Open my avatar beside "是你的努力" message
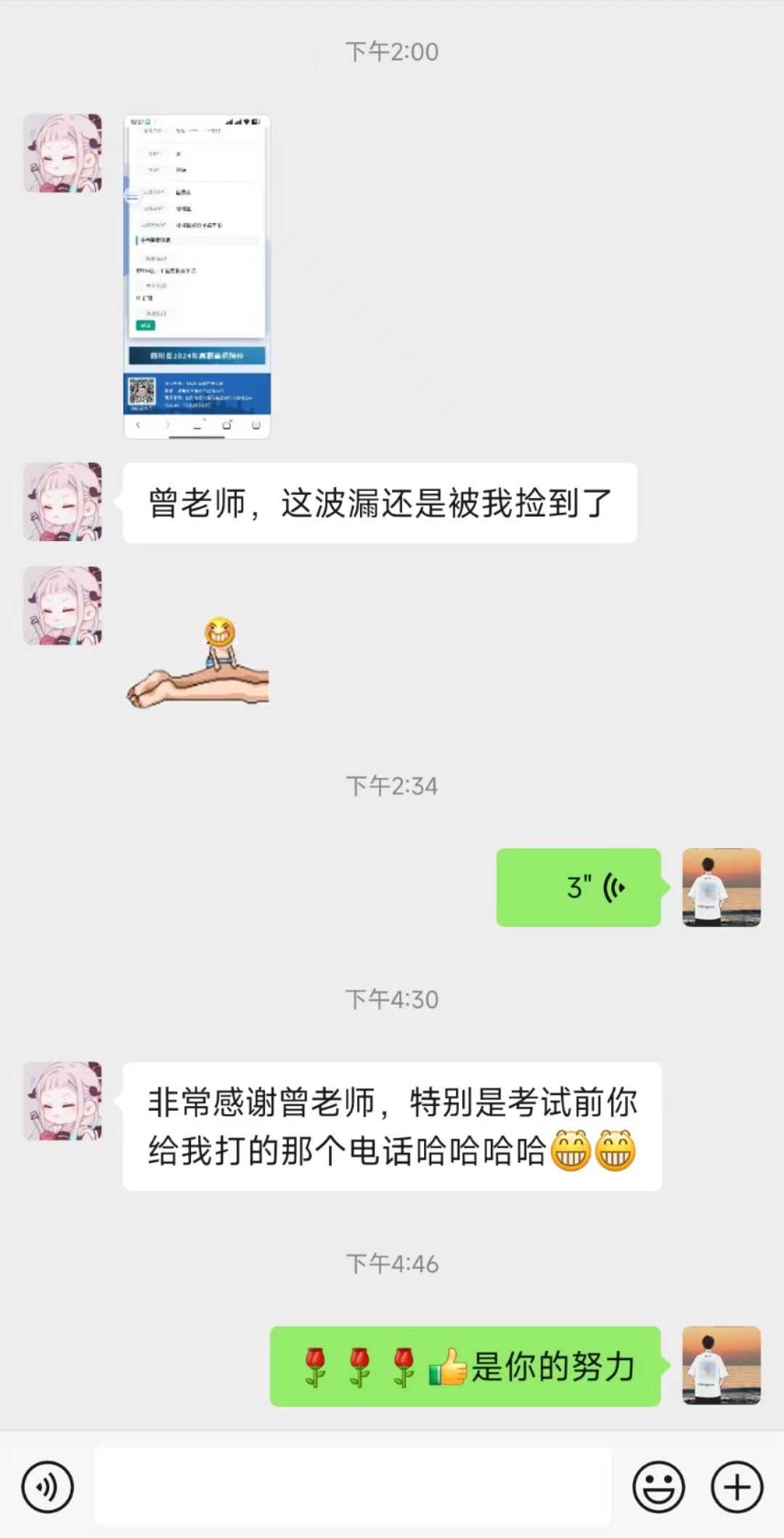This screenshot has height=1538, width=784. pos(721,1366)
